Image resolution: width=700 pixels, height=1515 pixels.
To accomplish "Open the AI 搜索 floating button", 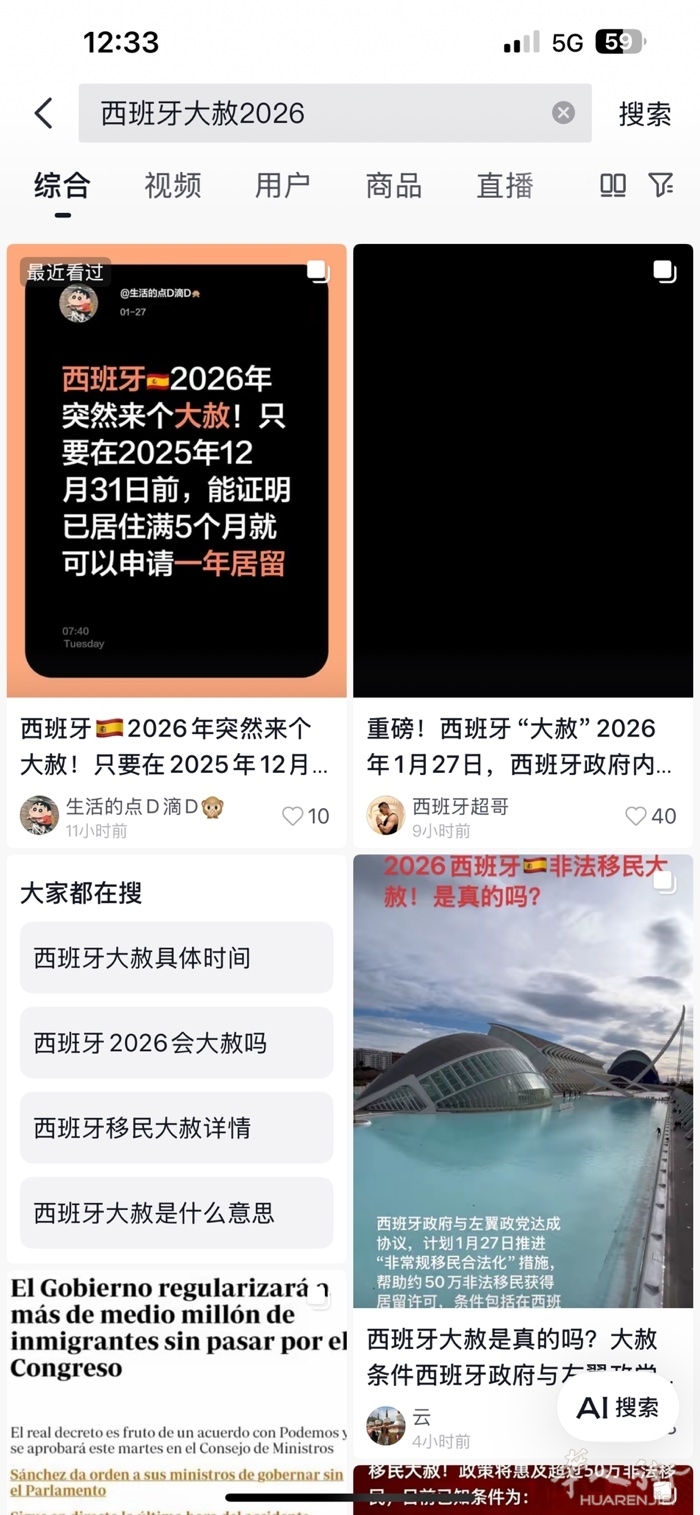I will [617, 1408].
